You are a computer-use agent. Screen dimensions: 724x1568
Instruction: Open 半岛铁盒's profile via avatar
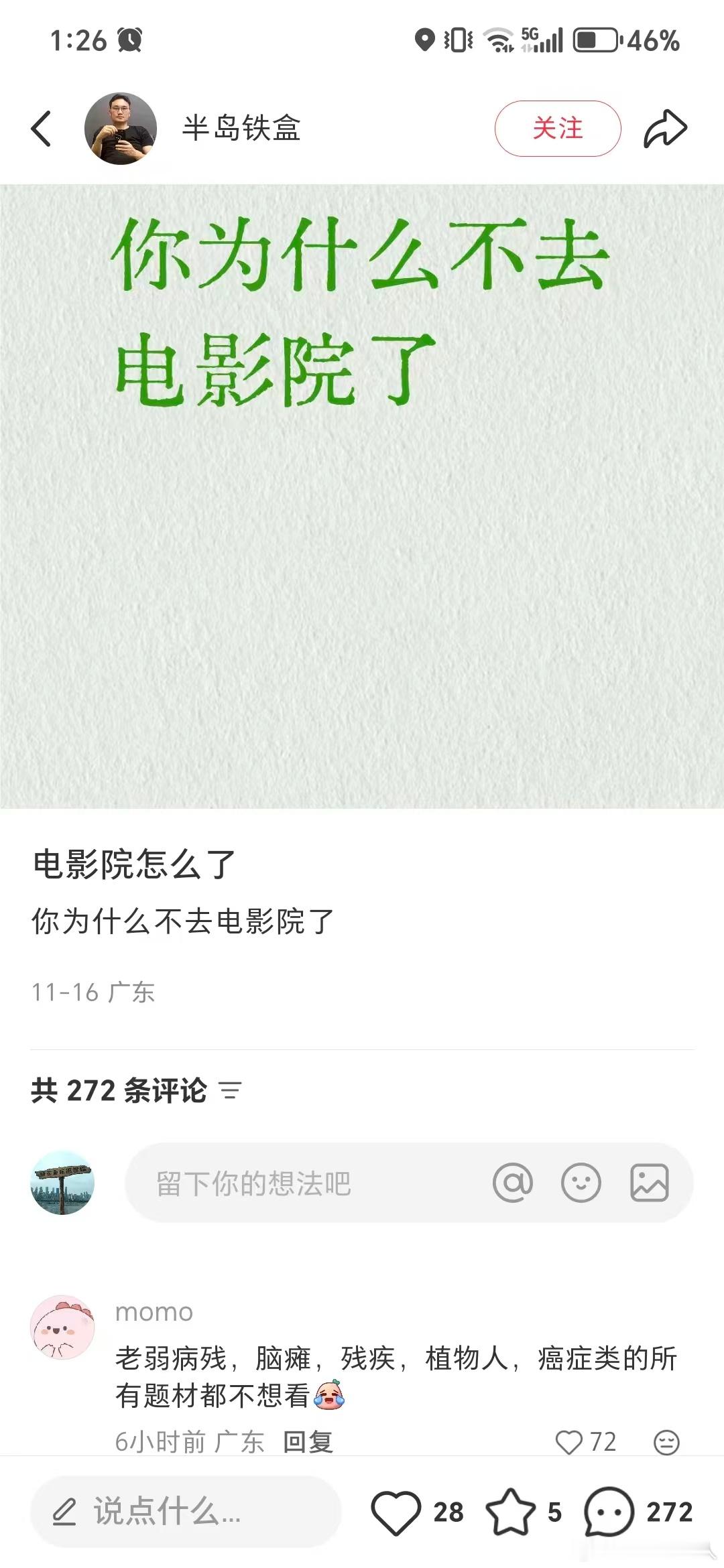[121, 127]
